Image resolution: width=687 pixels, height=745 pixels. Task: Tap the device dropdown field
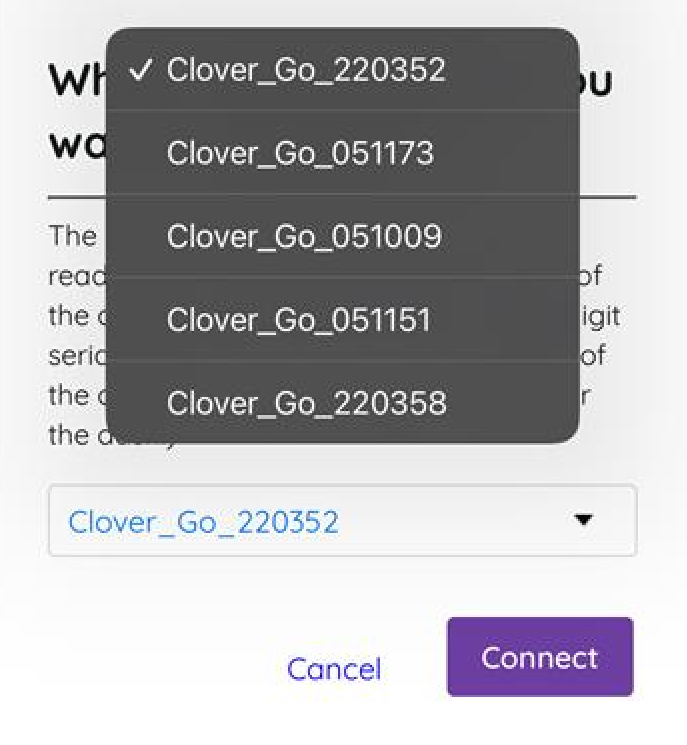(x=342, y=521)
